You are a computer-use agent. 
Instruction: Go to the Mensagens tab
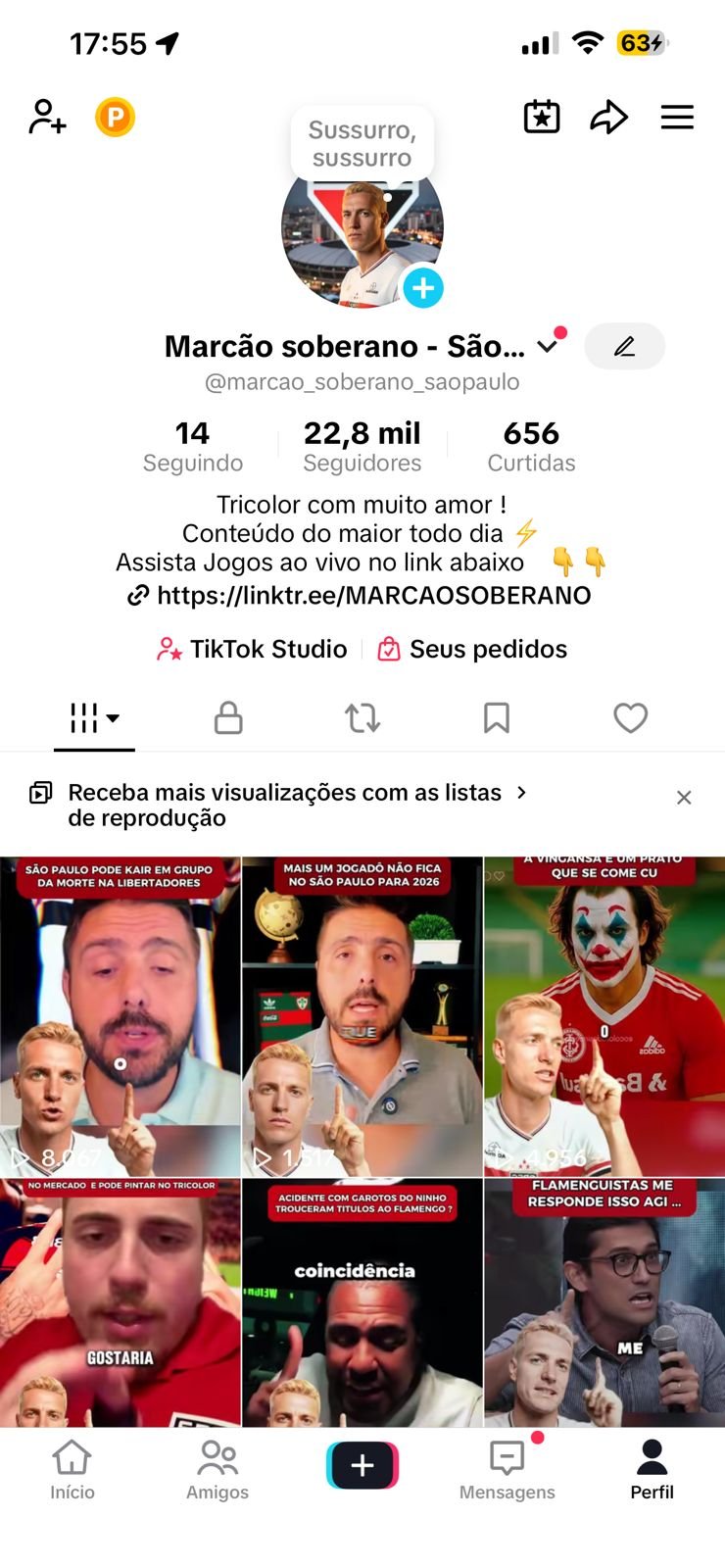tap(507, 1470)
